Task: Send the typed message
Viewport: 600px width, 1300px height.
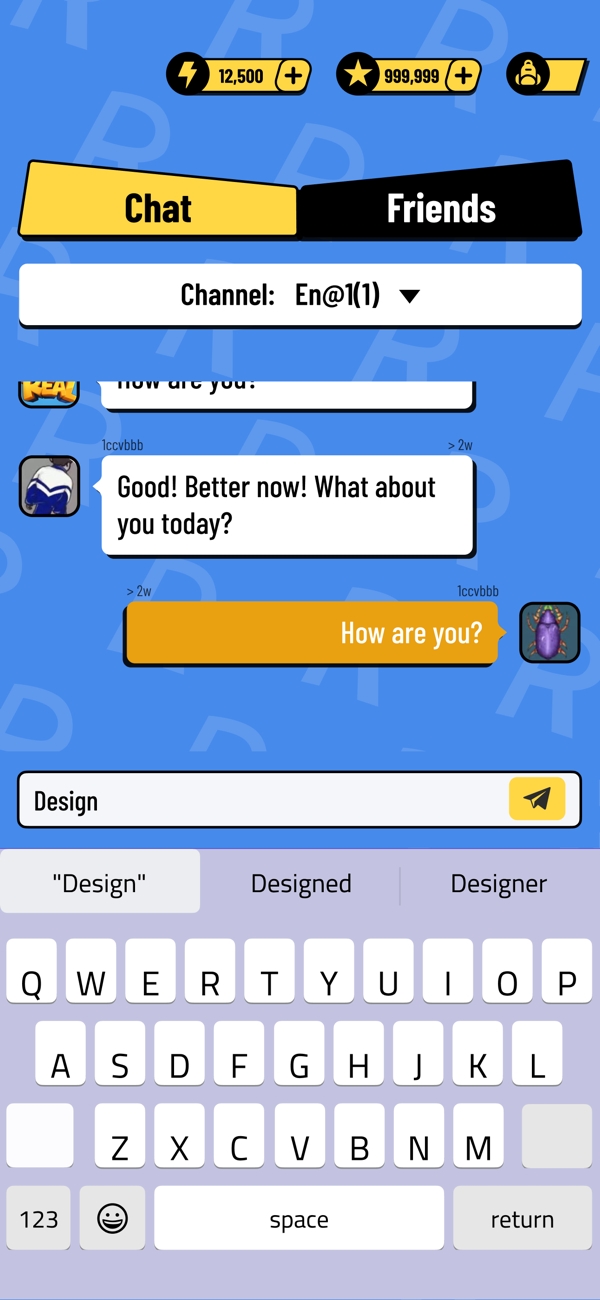Action: click(537, 799)
